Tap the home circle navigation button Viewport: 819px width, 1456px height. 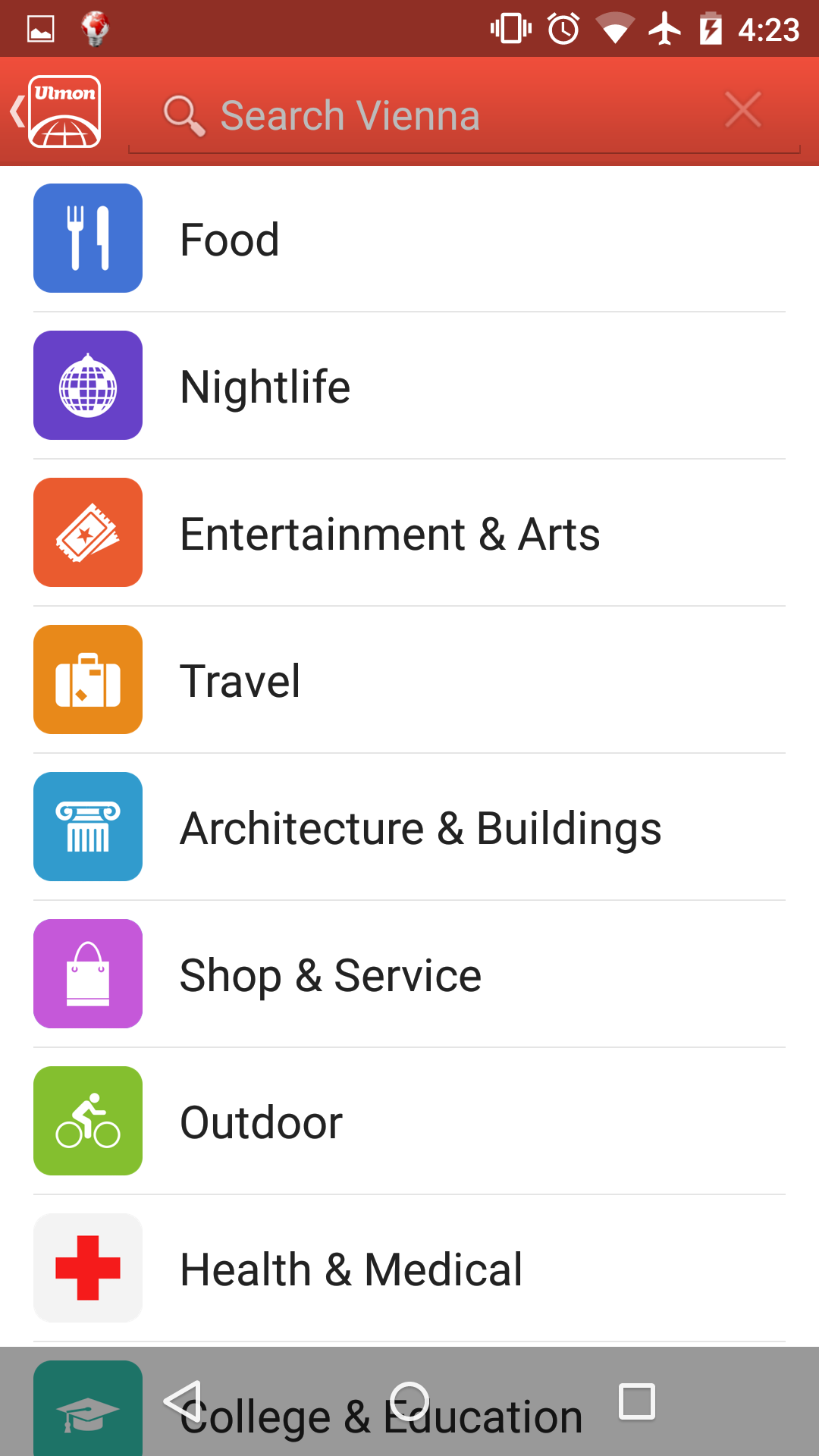(x=409, y=1403)
